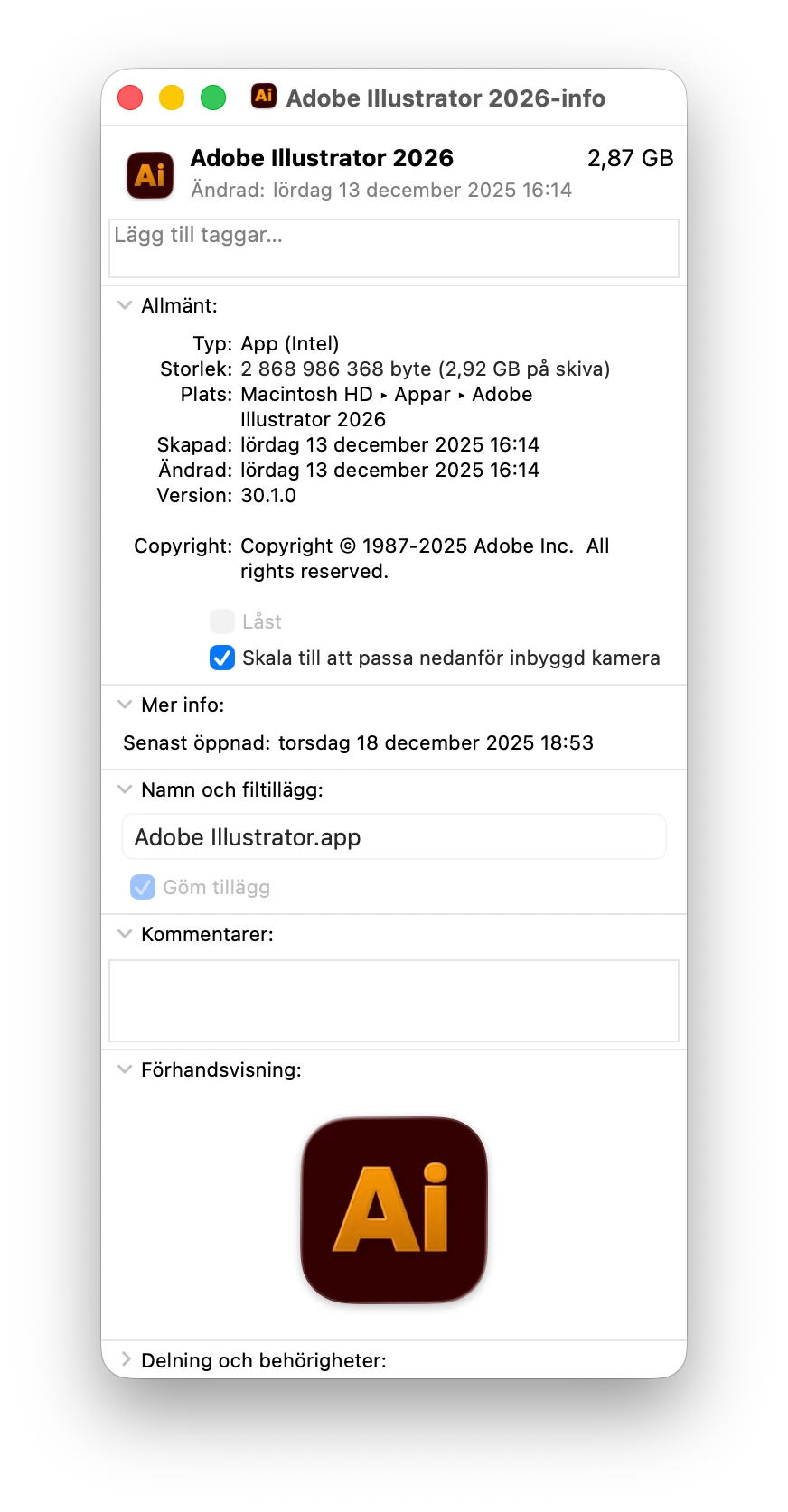Screen dimensions: 788x1512
Task: Collapse the Kommentarer section
Action: tap(125, 934)
